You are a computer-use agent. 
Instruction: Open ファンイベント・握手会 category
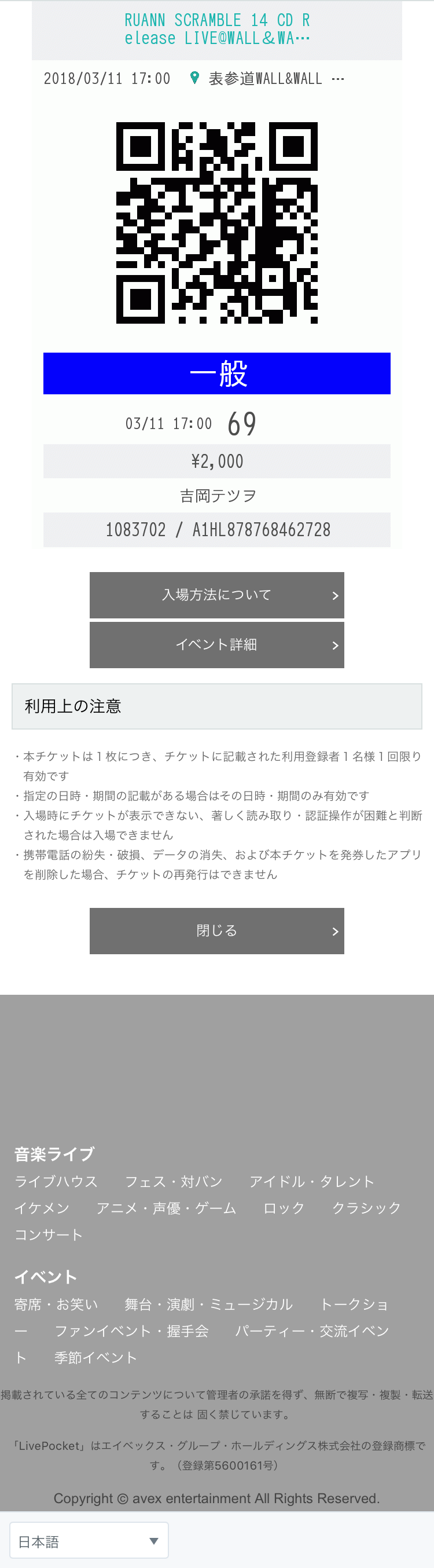click(131, 1331)
